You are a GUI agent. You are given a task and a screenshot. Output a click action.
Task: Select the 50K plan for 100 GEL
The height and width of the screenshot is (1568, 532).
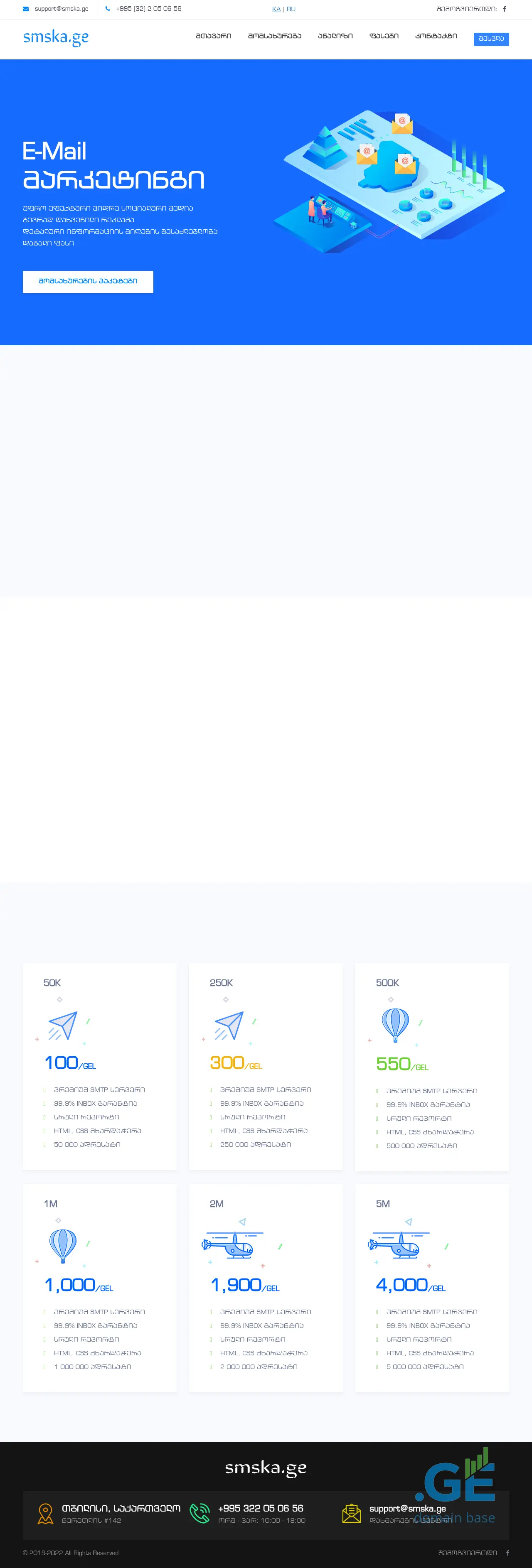(x=99, y=1066)
